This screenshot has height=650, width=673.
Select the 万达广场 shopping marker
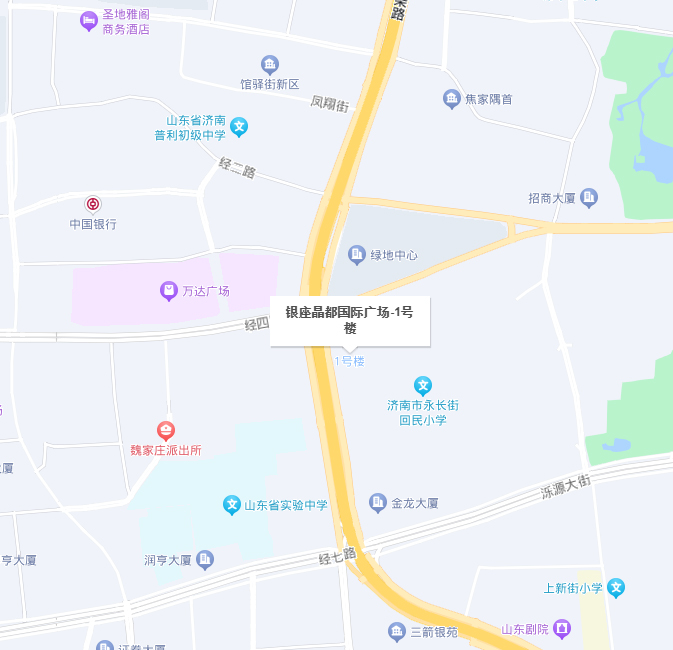[x=169, y=291]
